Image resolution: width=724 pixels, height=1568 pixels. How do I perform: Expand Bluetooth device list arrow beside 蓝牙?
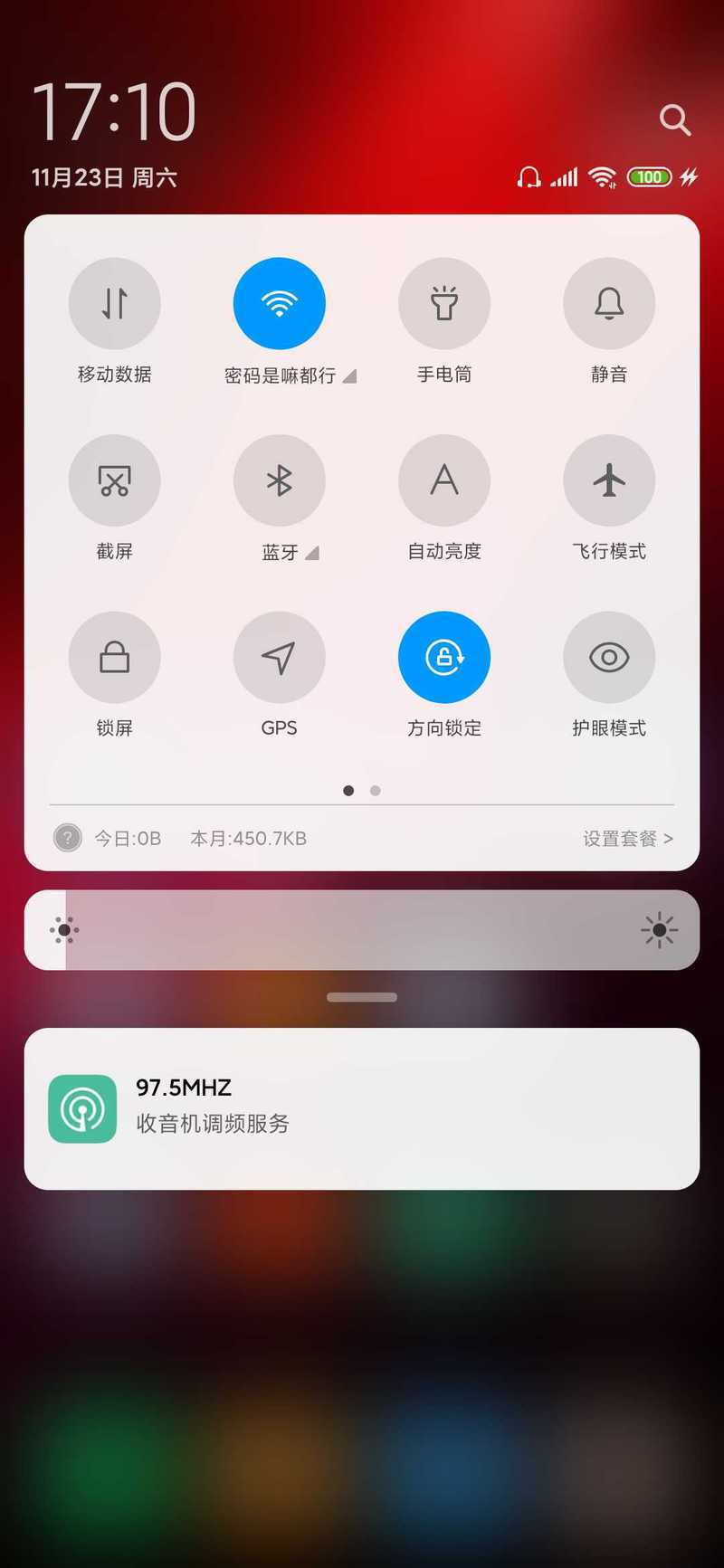pos(312,553)
